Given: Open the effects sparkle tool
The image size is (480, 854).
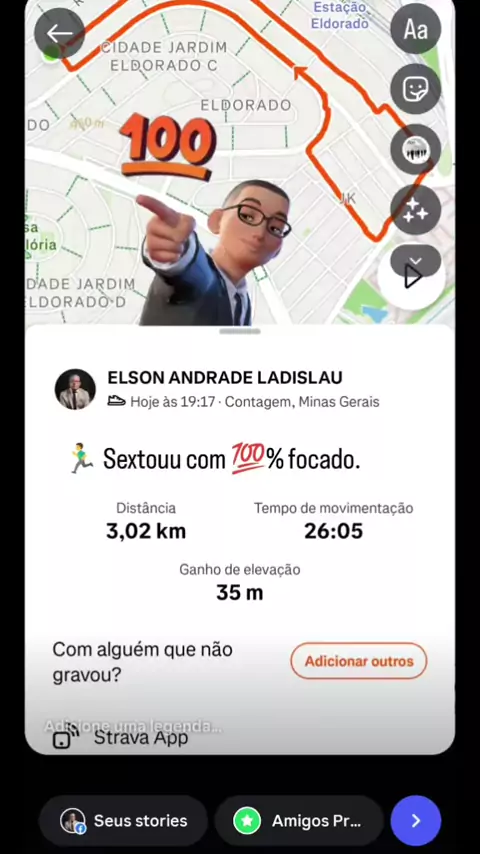Looking at the screenshot, I should (x=416, y=210).
